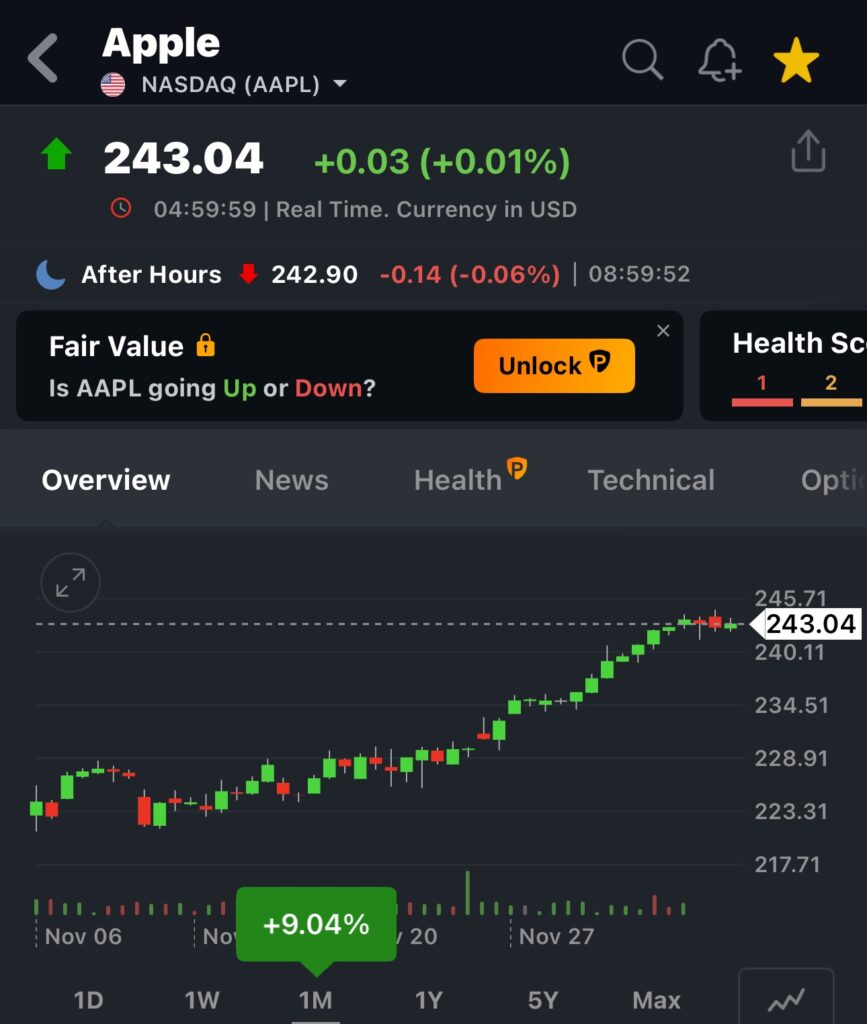867x1024 pixels.
Task: Set chart range to 1W
Action: coord(202,1000)
